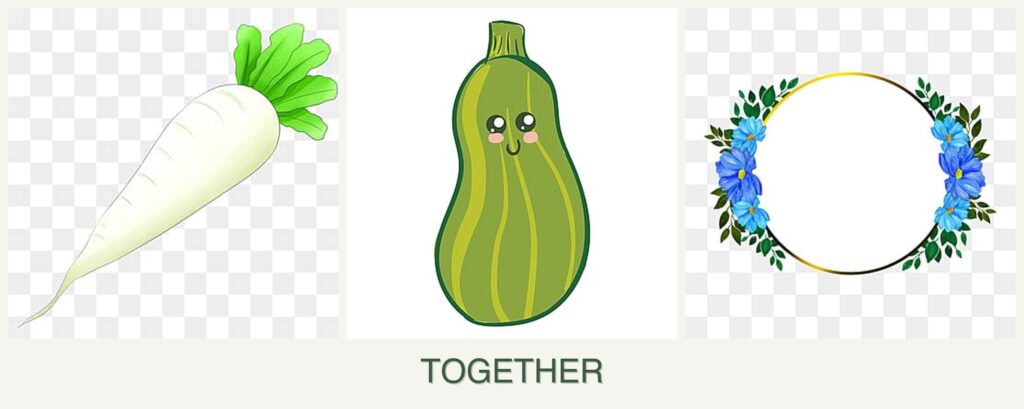Select the white radish picture
1024x409 pixels.
[x=174, y=175]
